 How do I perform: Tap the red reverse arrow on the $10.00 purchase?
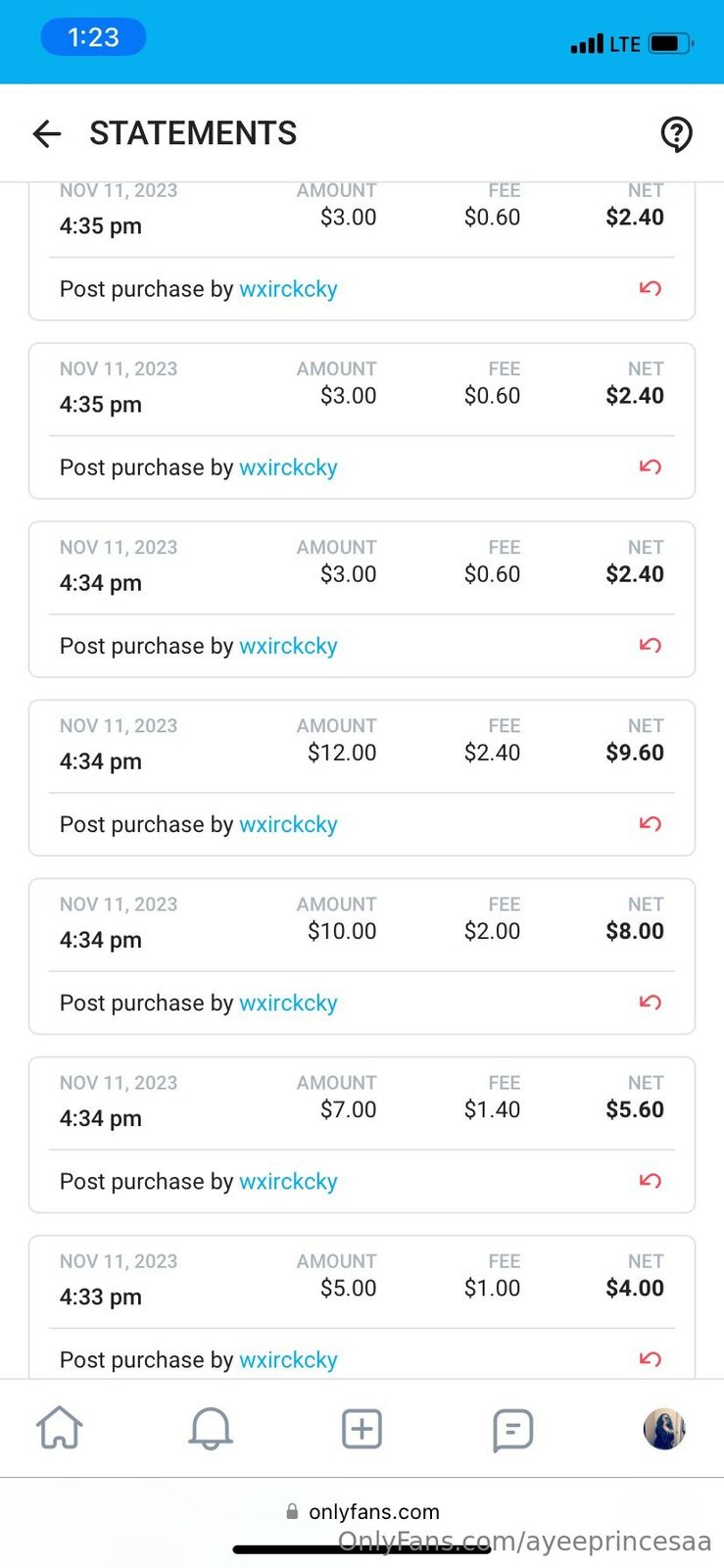(651, 1002)
